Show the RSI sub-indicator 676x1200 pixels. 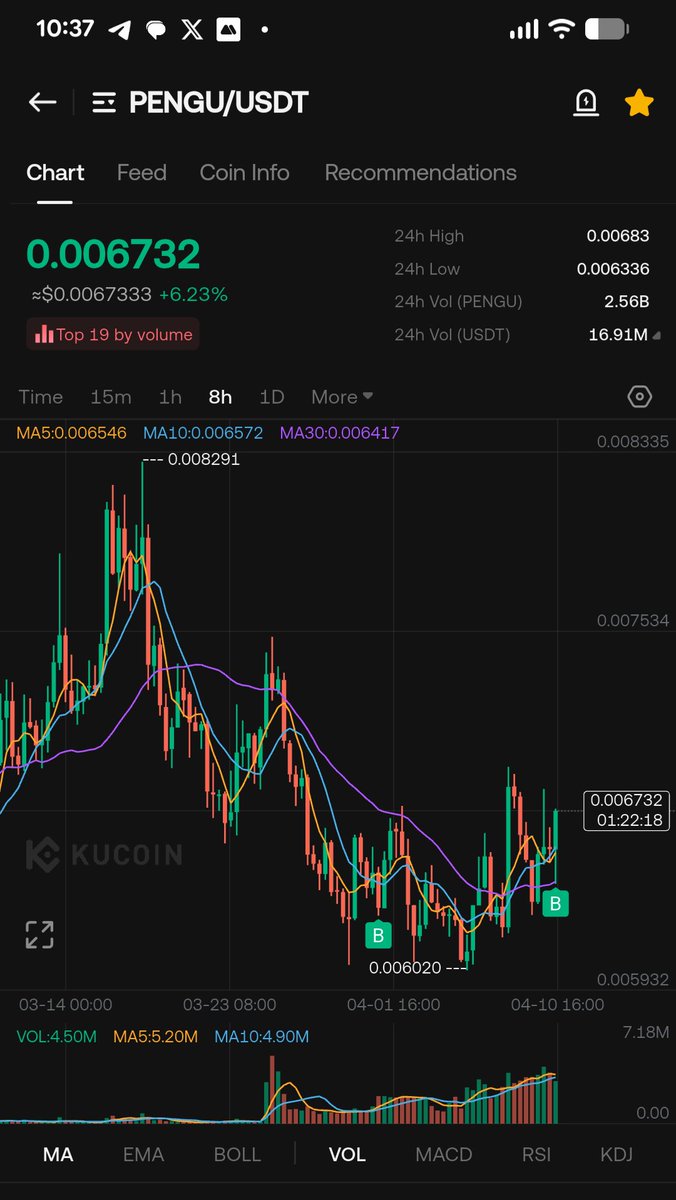click(x=536, y=1154)
